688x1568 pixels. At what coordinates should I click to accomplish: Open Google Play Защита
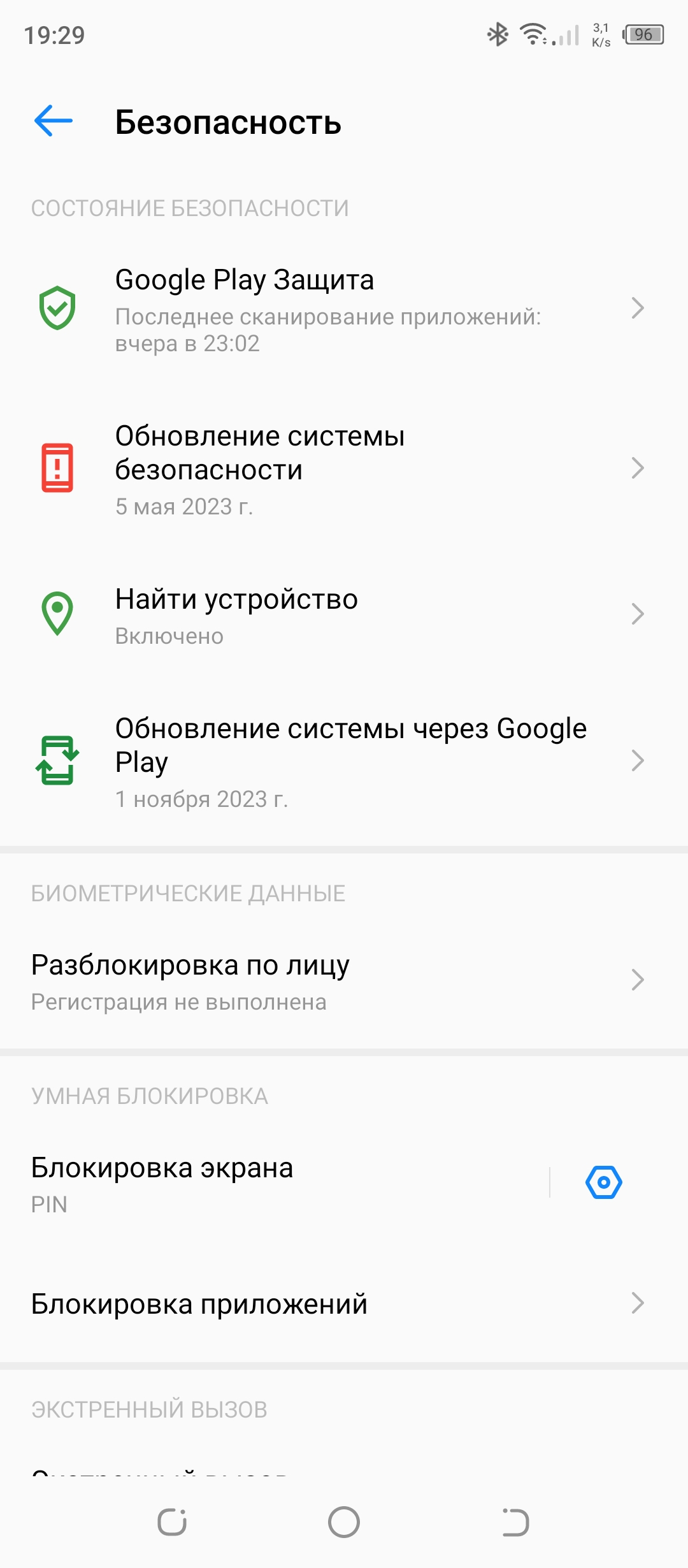coord(344,309)
